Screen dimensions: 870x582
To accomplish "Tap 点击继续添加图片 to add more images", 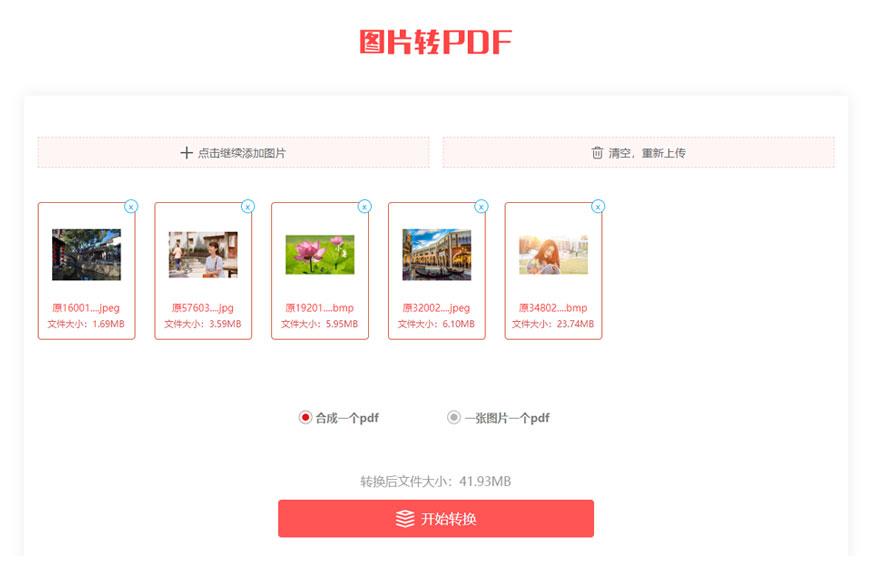I will point(233,153).
